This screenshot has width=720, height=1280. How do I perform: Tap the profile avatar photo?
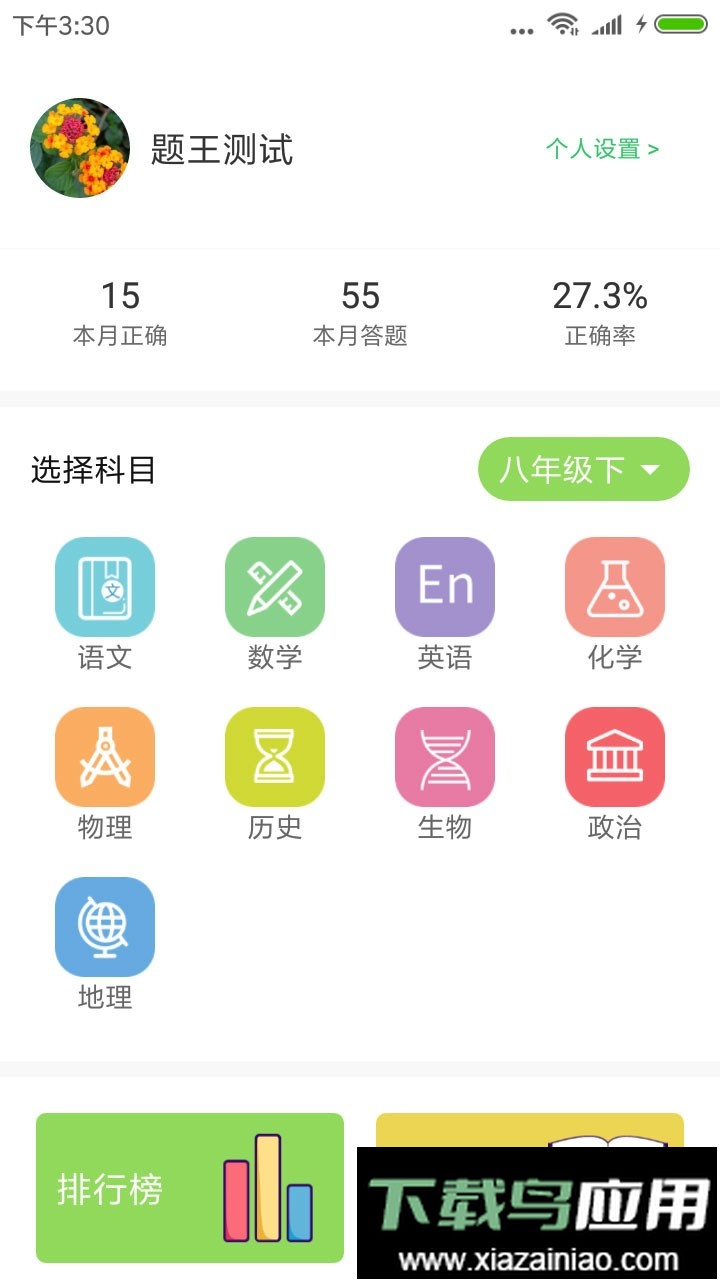click(x=80, y=148)
